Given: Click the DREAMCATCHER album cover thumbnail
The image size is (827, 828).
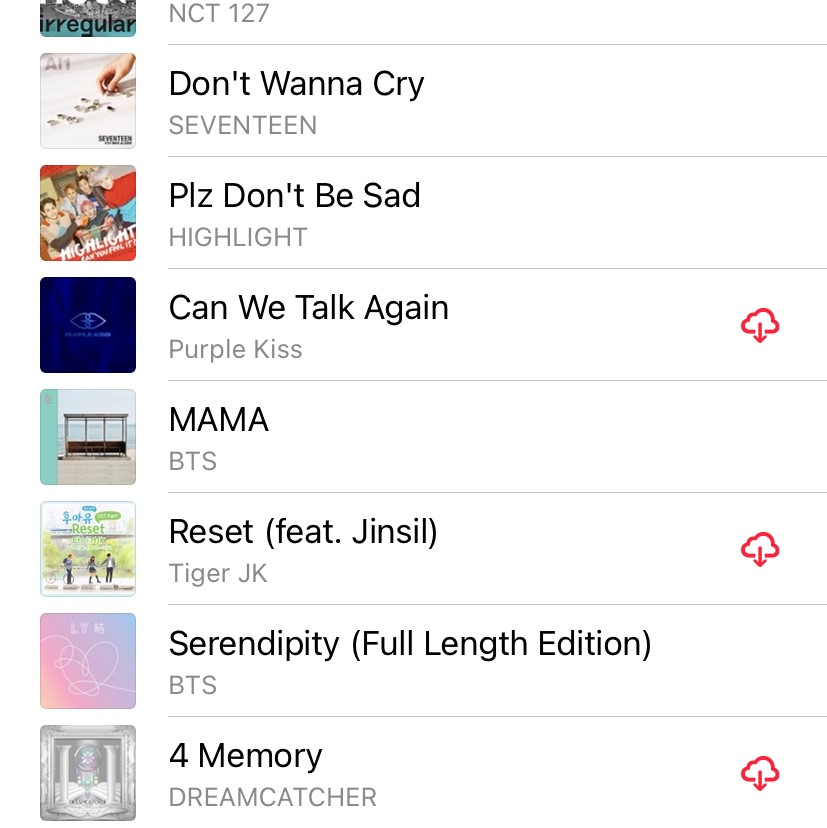Looking at the screenshot, I should (x=87, y=772).
